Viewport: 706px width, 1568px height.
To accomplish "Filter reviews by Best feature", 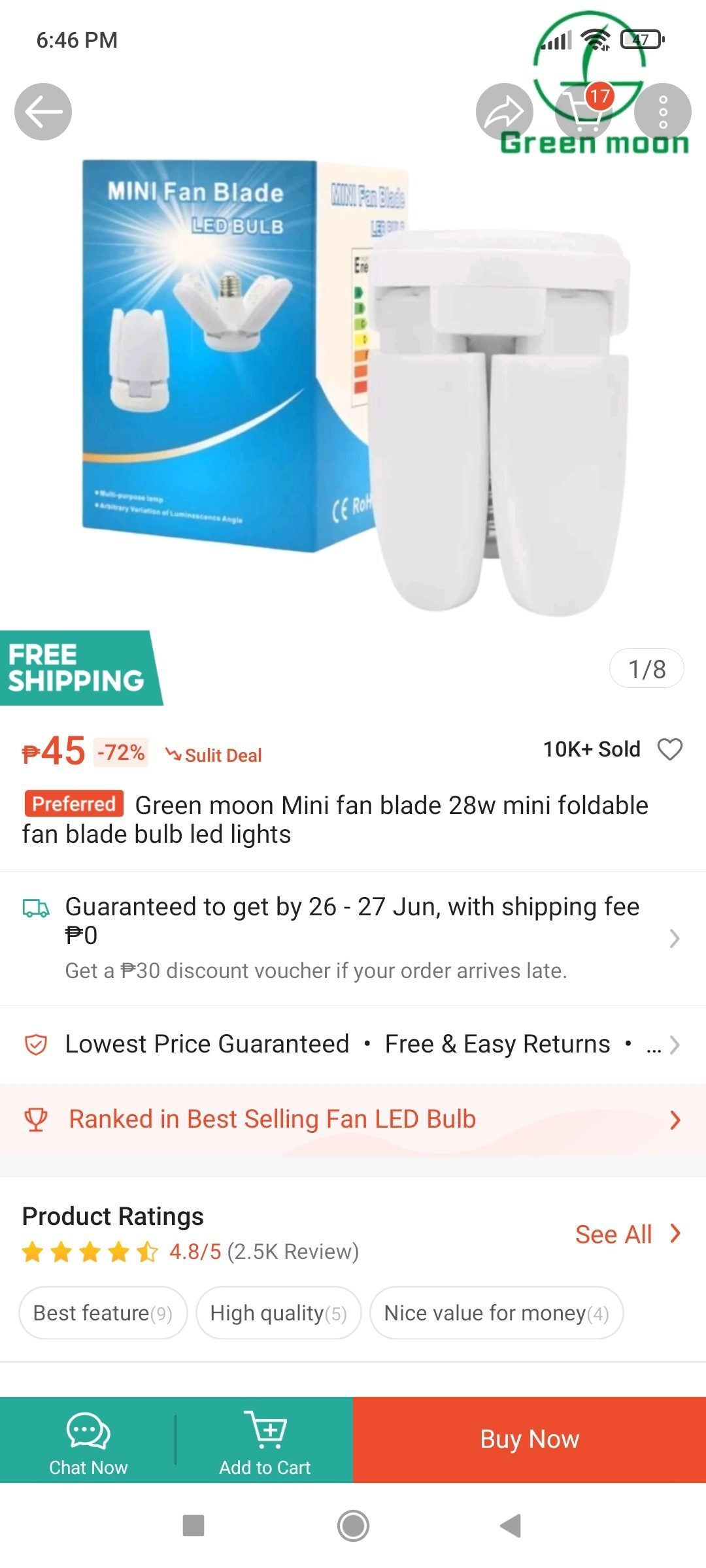I will tap(103, 1313).
